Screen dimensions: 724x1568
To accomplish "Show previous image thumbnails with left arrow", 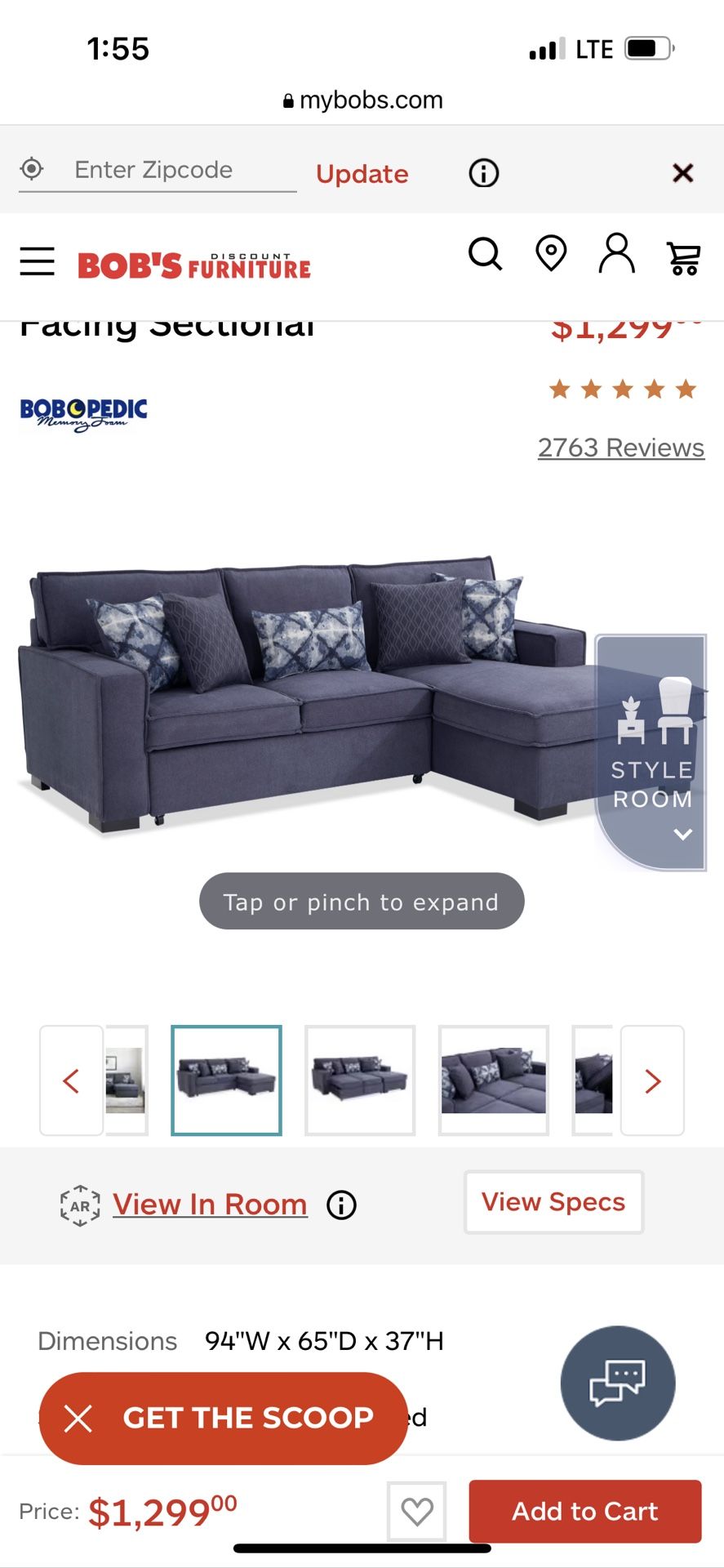I will pyautogui.click(x=71, y=1080).
